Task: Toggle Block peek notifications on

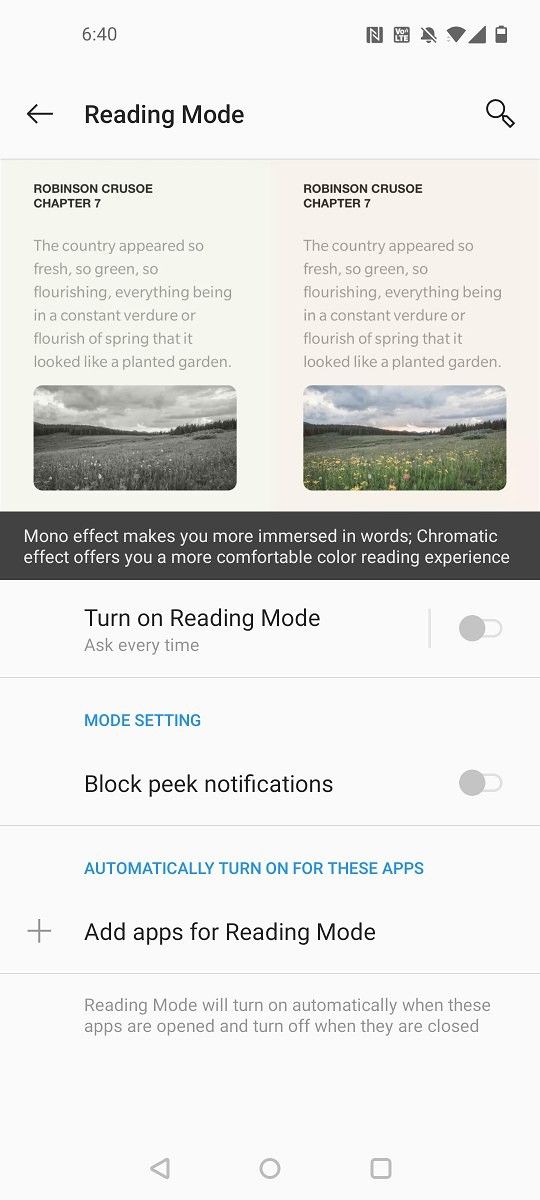Action: point(480,783)
